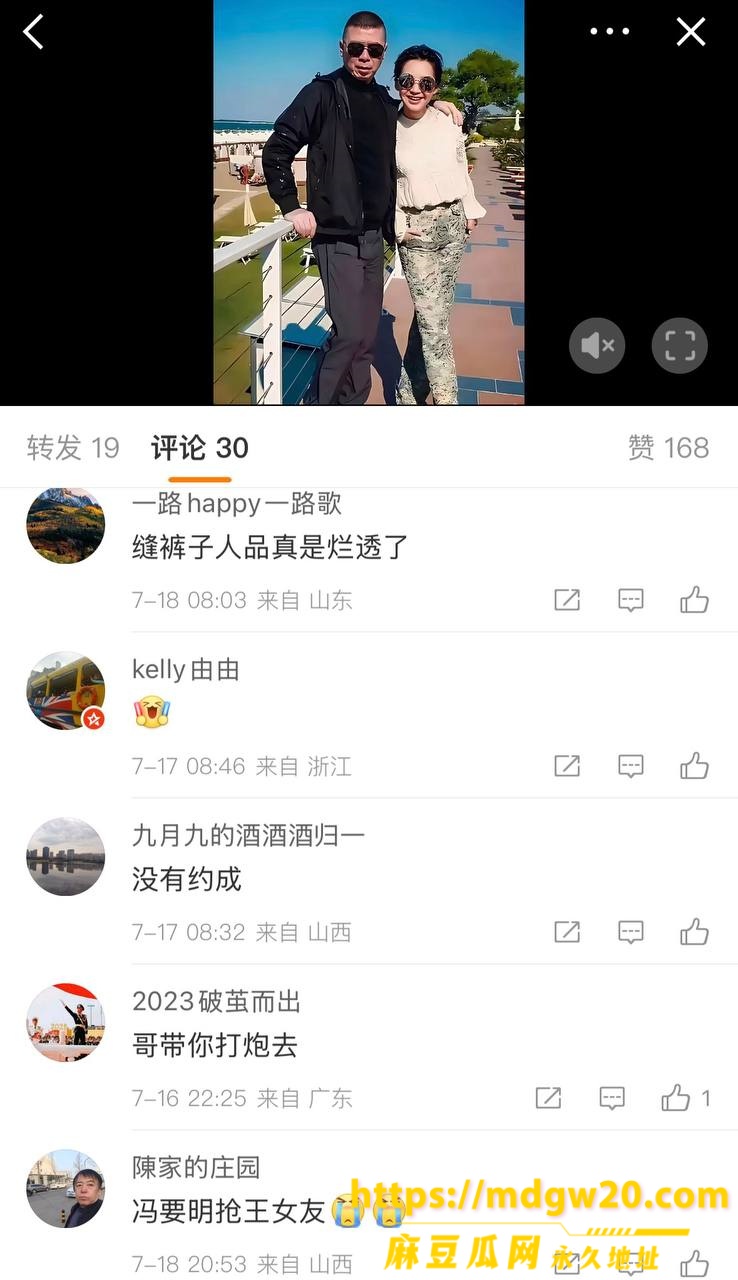Open 九月九的酒酒酒归一's avatar
738x1280 pixels.
pyautogui.click(x=65, y=857)
